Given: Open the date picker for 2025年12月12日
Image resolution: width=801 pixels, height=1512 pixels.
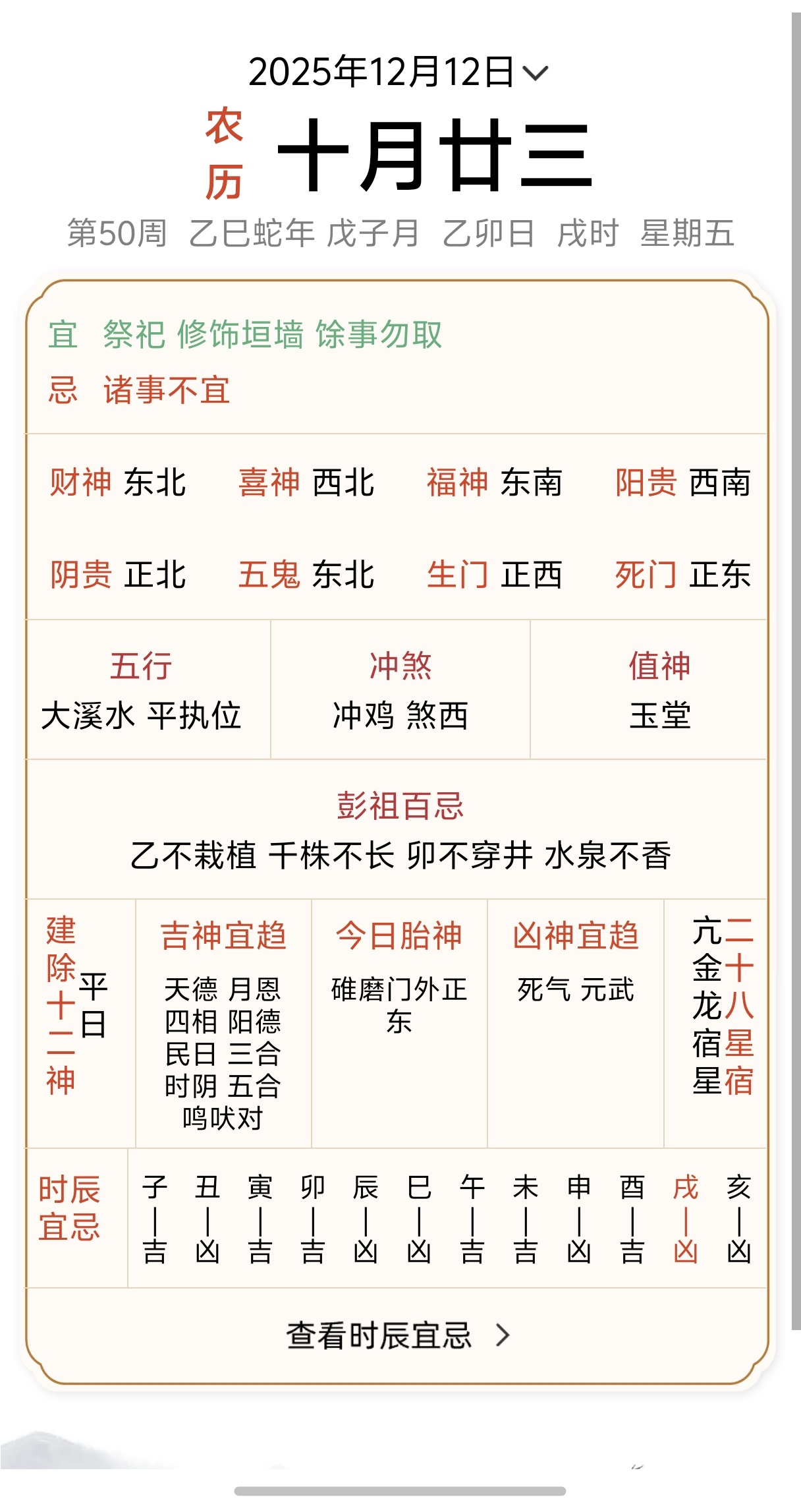Looking at the screenshot, I should point(398,72).
